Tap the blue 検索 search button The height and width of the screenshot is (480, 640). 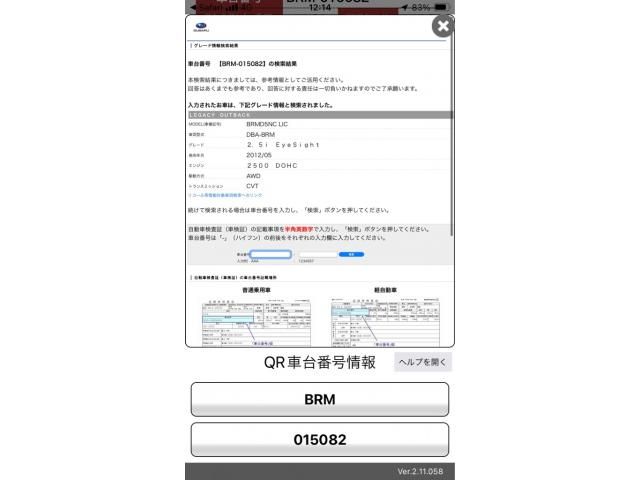[x=351, y=254]
